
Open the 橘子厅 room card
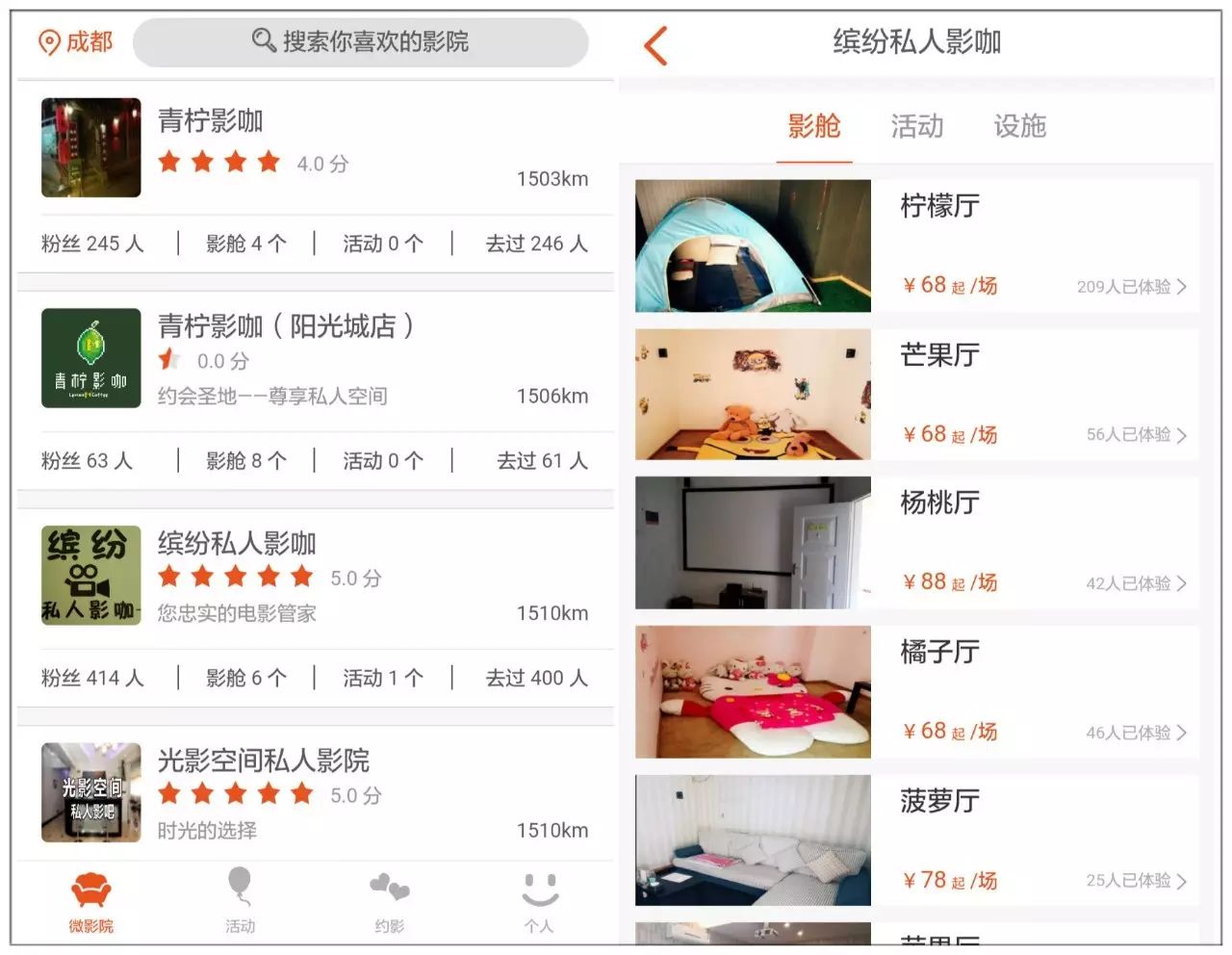(916, 691)
